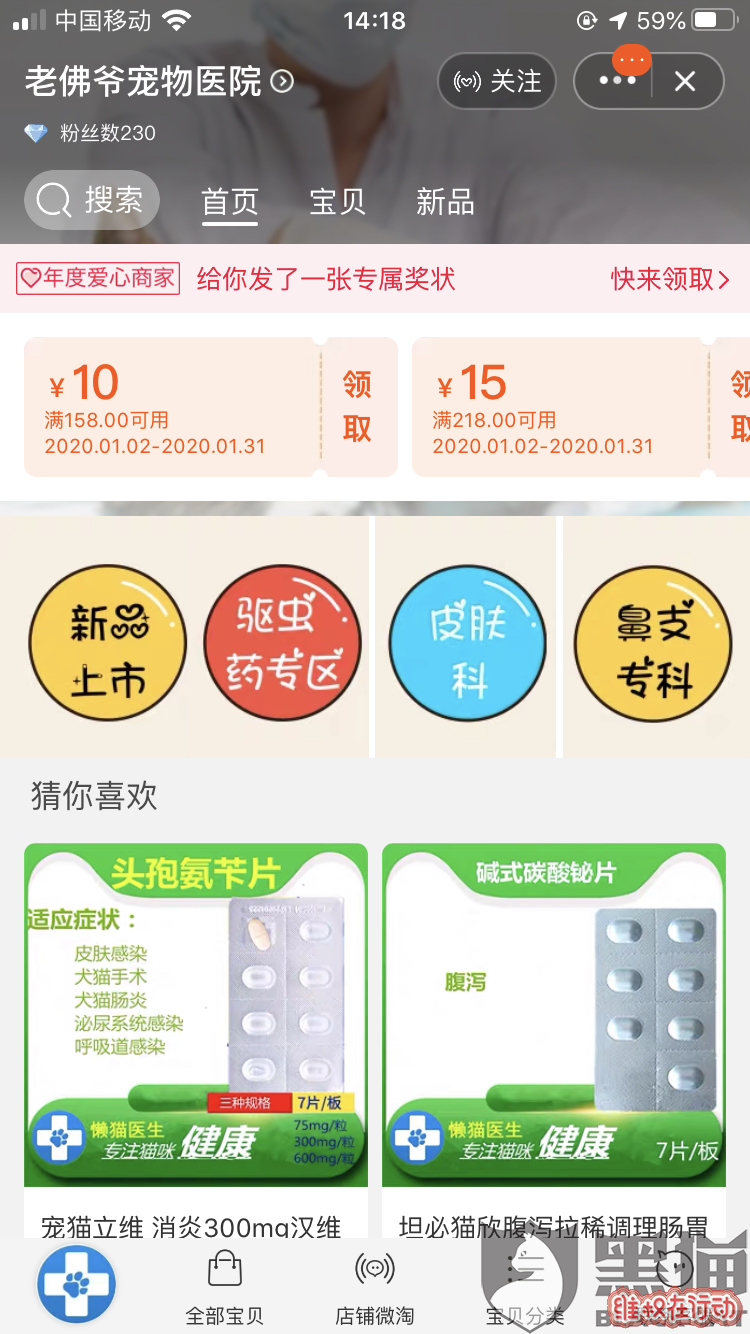Open 鼻支专科 category
750x1334 pixels.
coord(653,643)
